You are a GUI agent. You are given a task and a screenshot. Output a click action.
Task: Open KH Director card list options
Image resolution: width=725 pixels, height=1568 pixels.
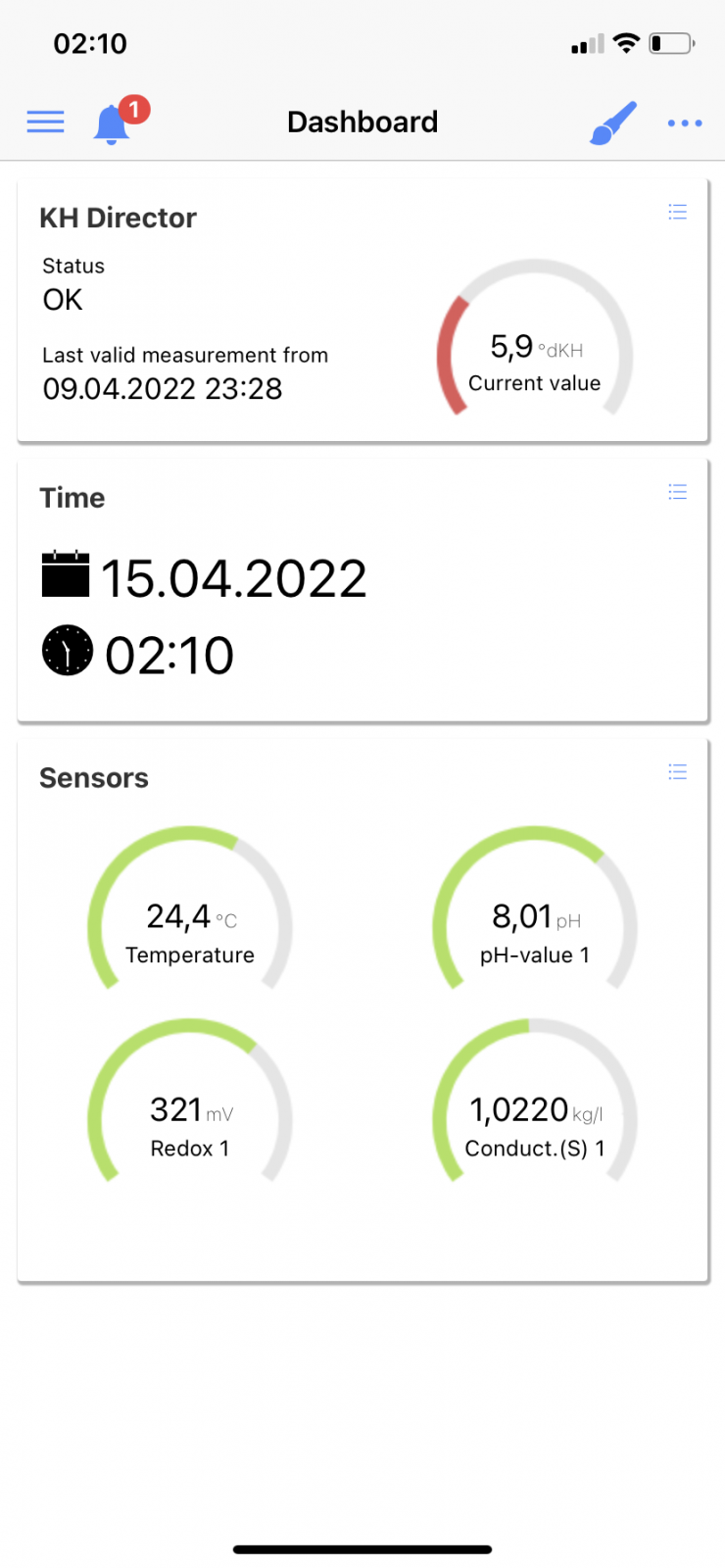677,212
